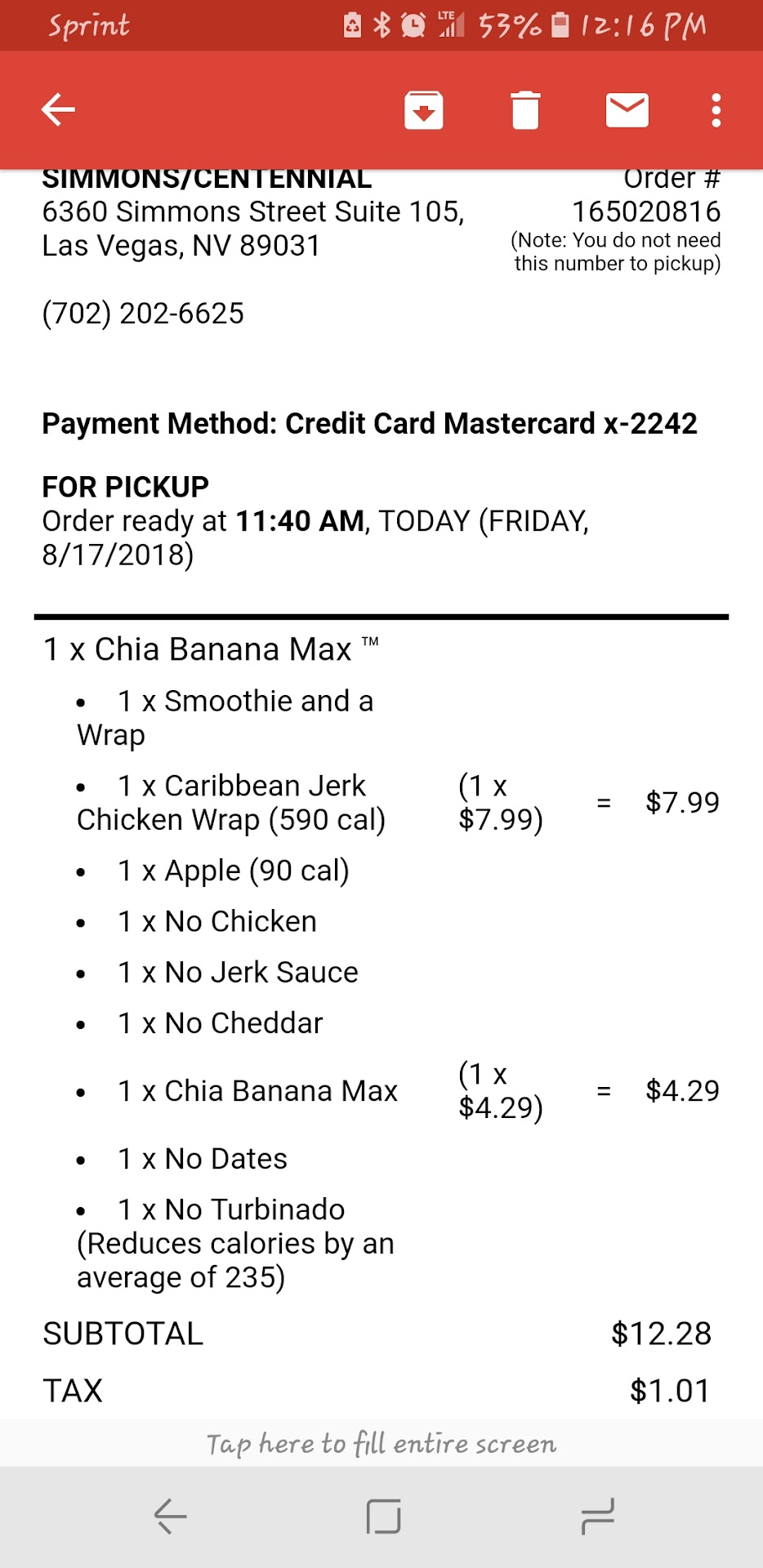Archive this email
This screenshot has width=763, height=1568.
[423, 110]
